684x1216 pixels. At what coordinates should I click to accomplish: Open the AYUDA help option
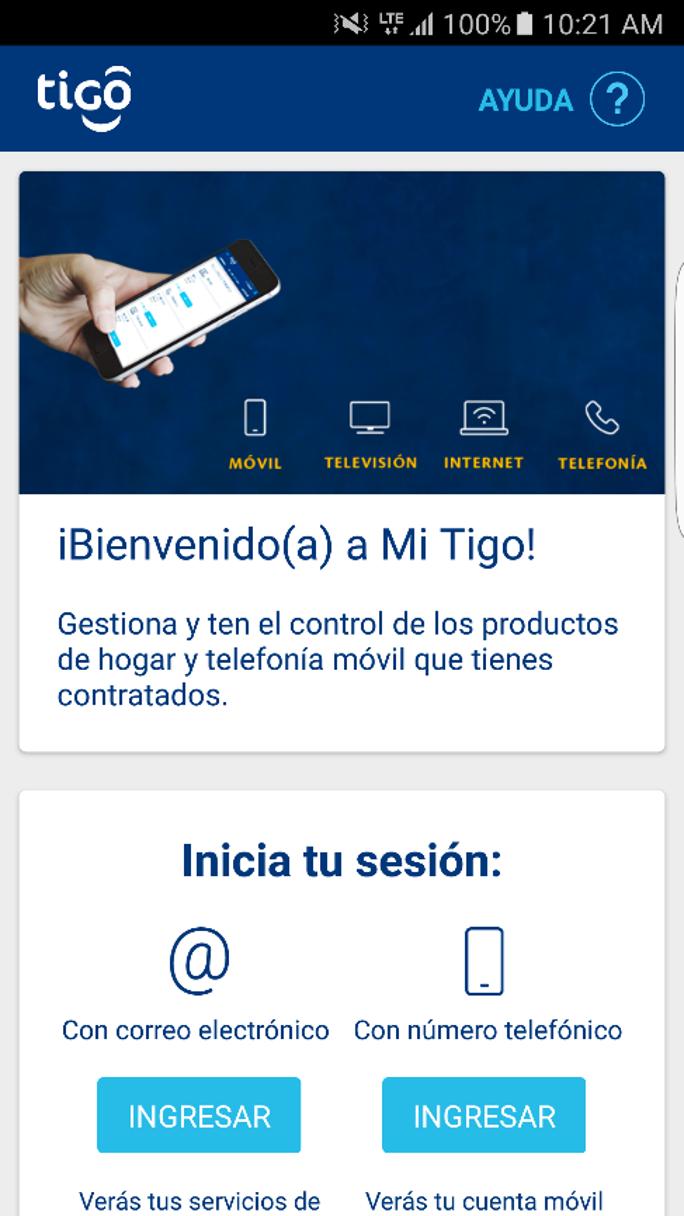tap(560, 99)
